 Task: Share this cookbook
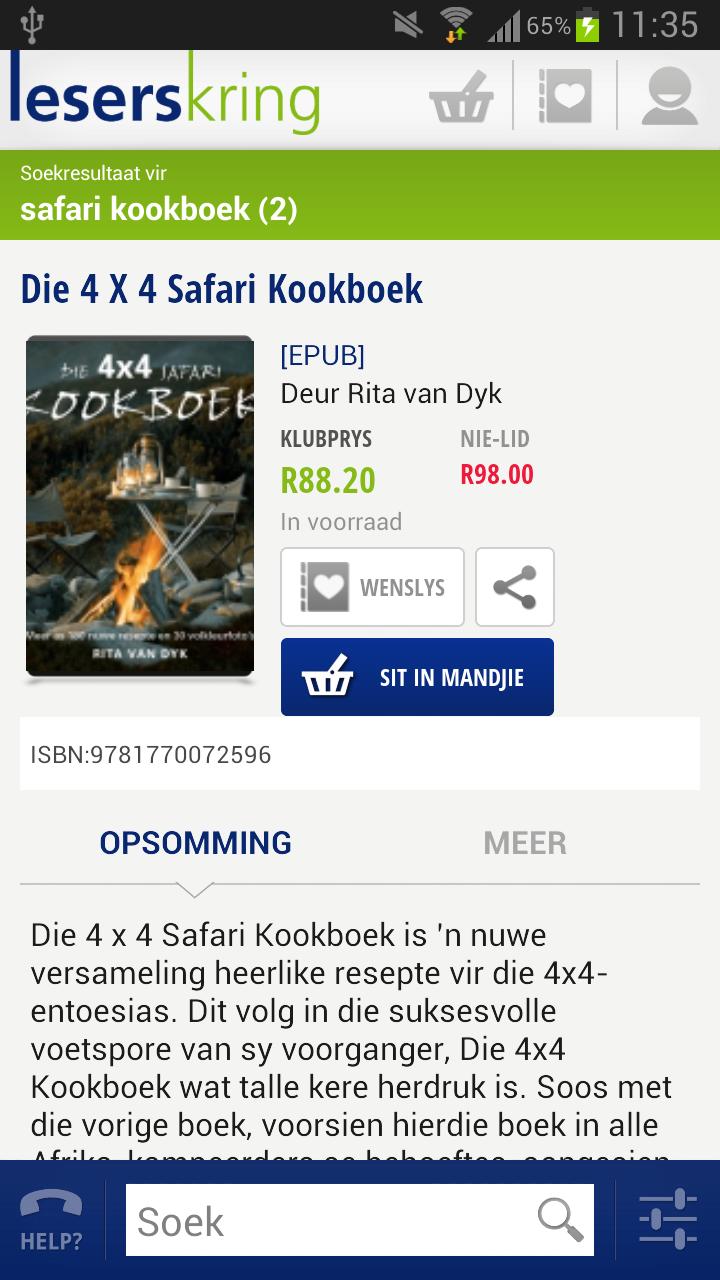(x=514, y=587)
